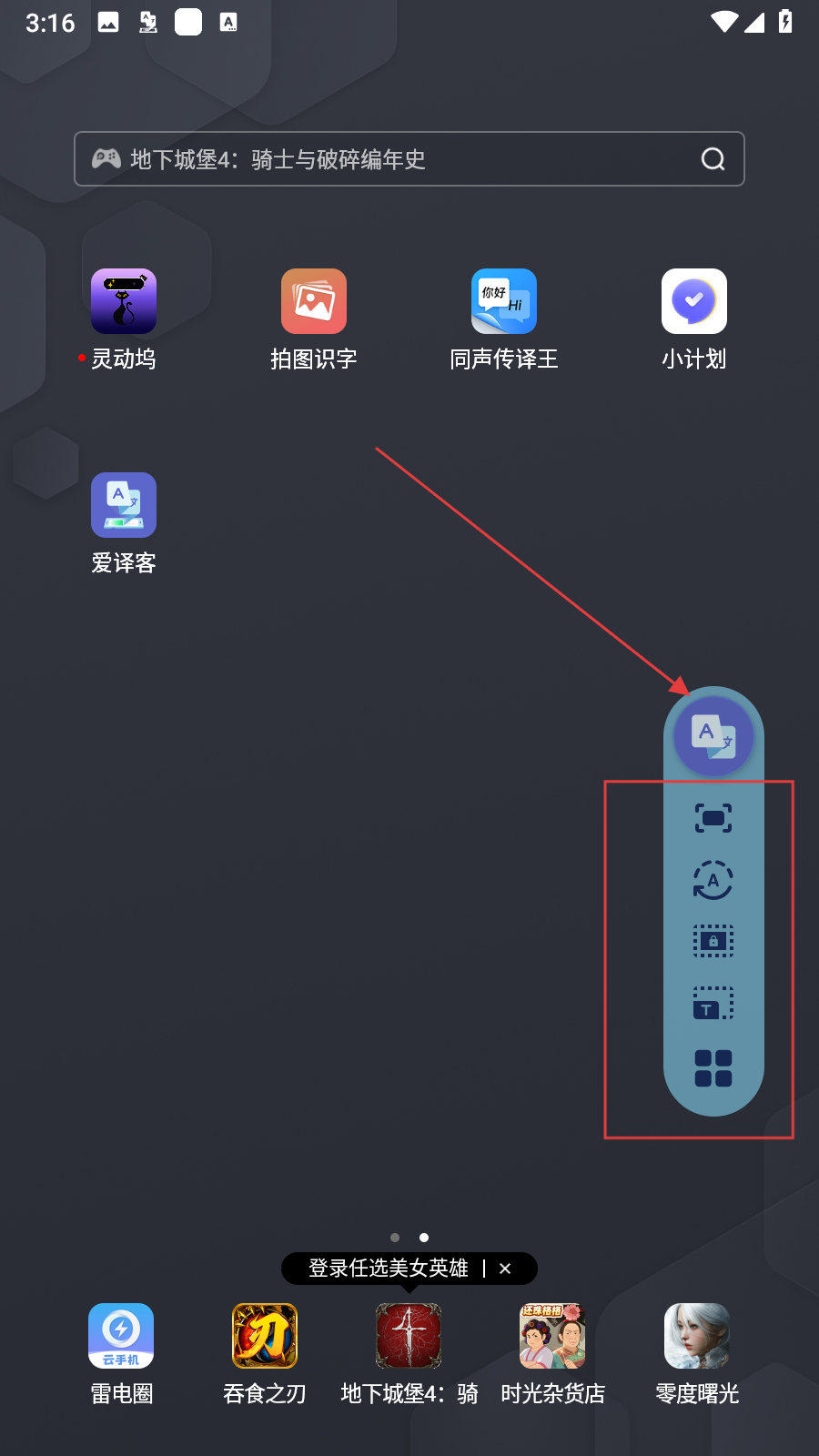
Task: Open the four-square grid menu icon
Action: tap(713, 1068)
